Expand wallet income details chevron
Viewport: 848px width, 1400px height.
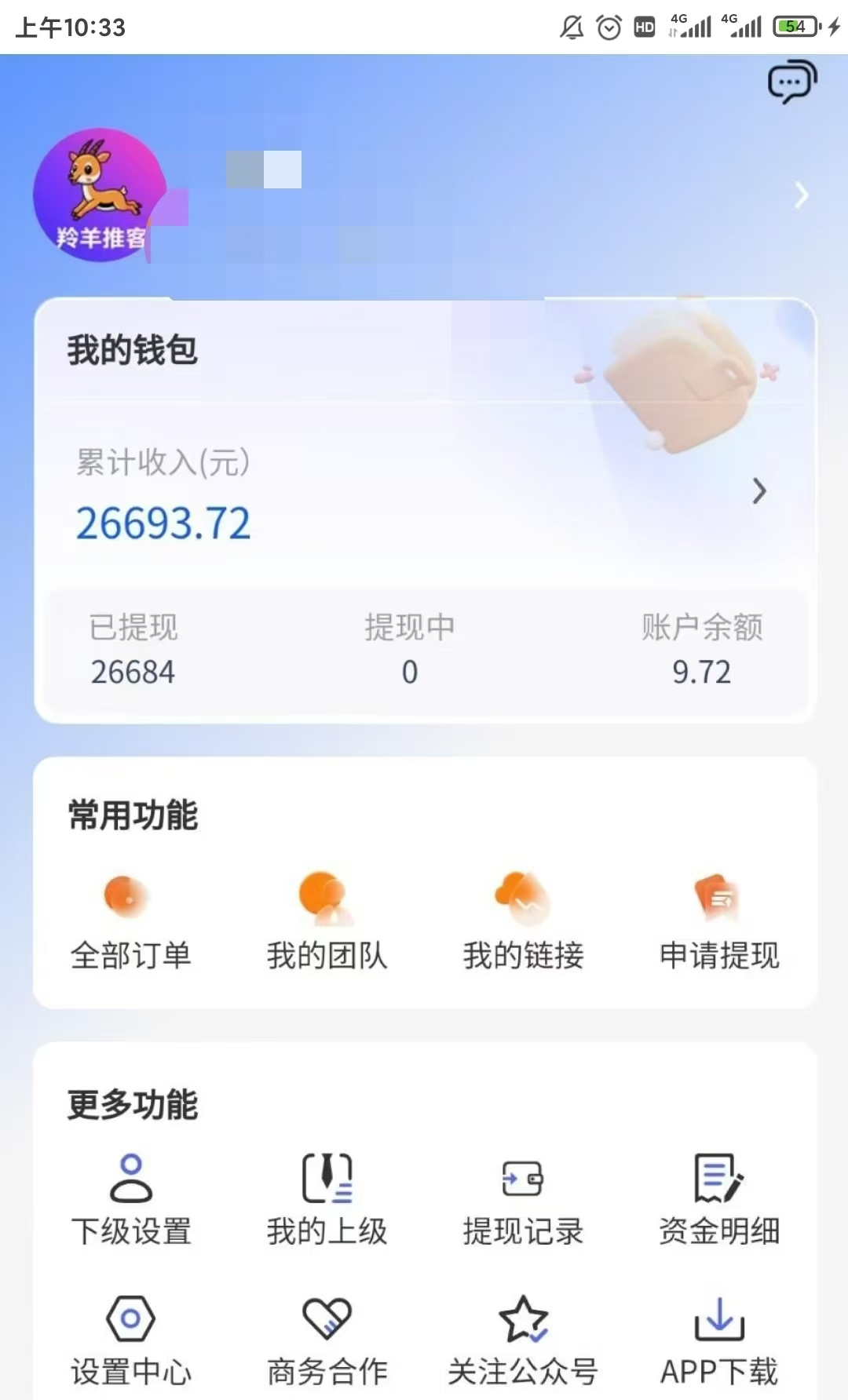click(x=758, y=491)
